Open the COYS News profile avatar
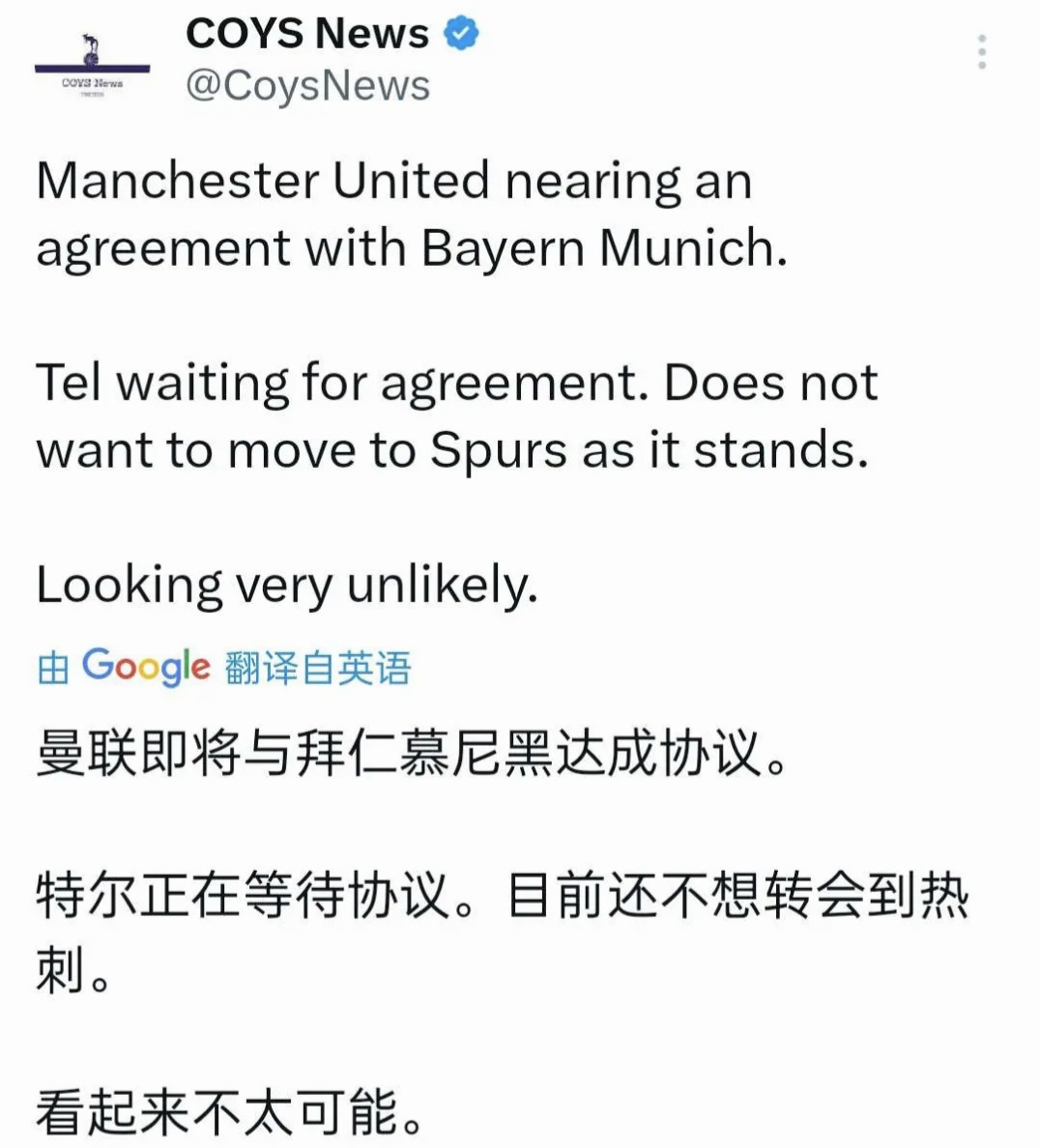This screenshot has height=1148, width=1040. [x=92, y=65]
